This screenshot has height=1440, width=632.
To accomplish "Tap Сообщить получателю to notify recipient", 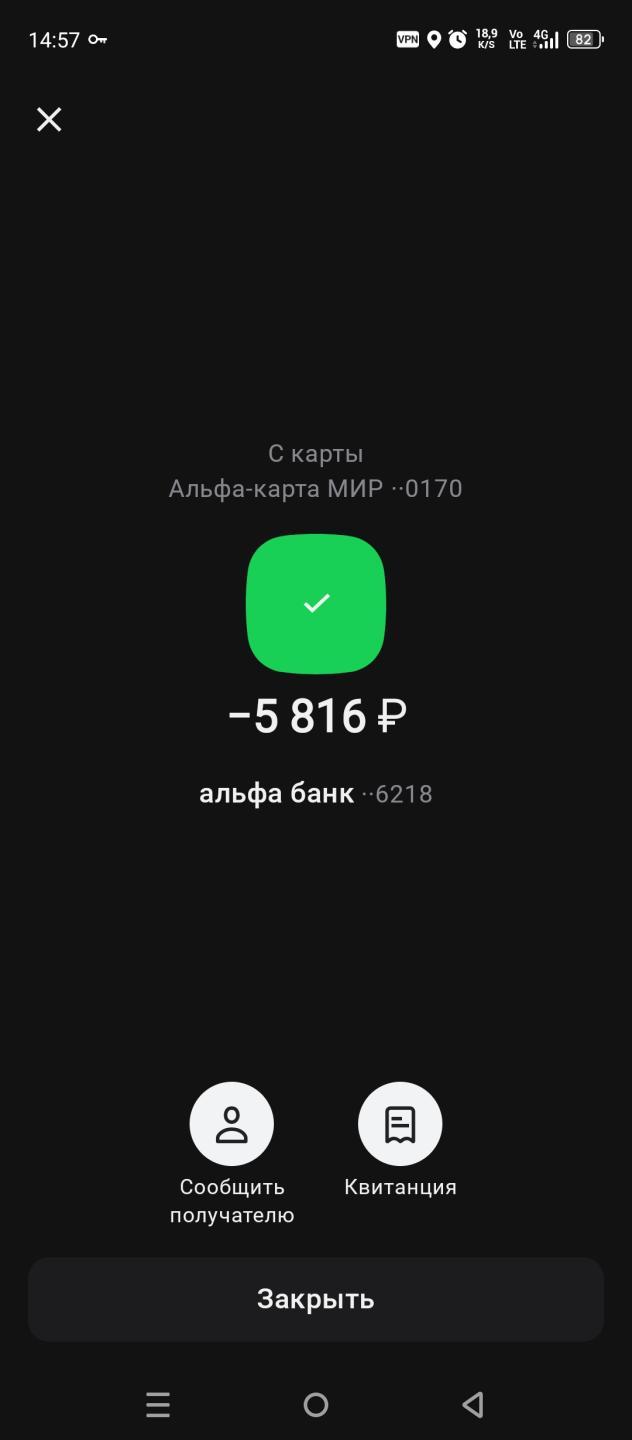I will [x=232, y=1124].
